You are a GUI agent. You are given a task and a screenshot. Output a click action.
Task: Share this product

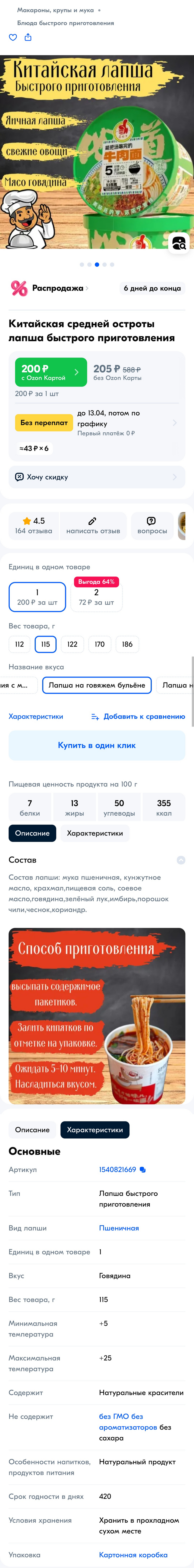click(28, 37)
